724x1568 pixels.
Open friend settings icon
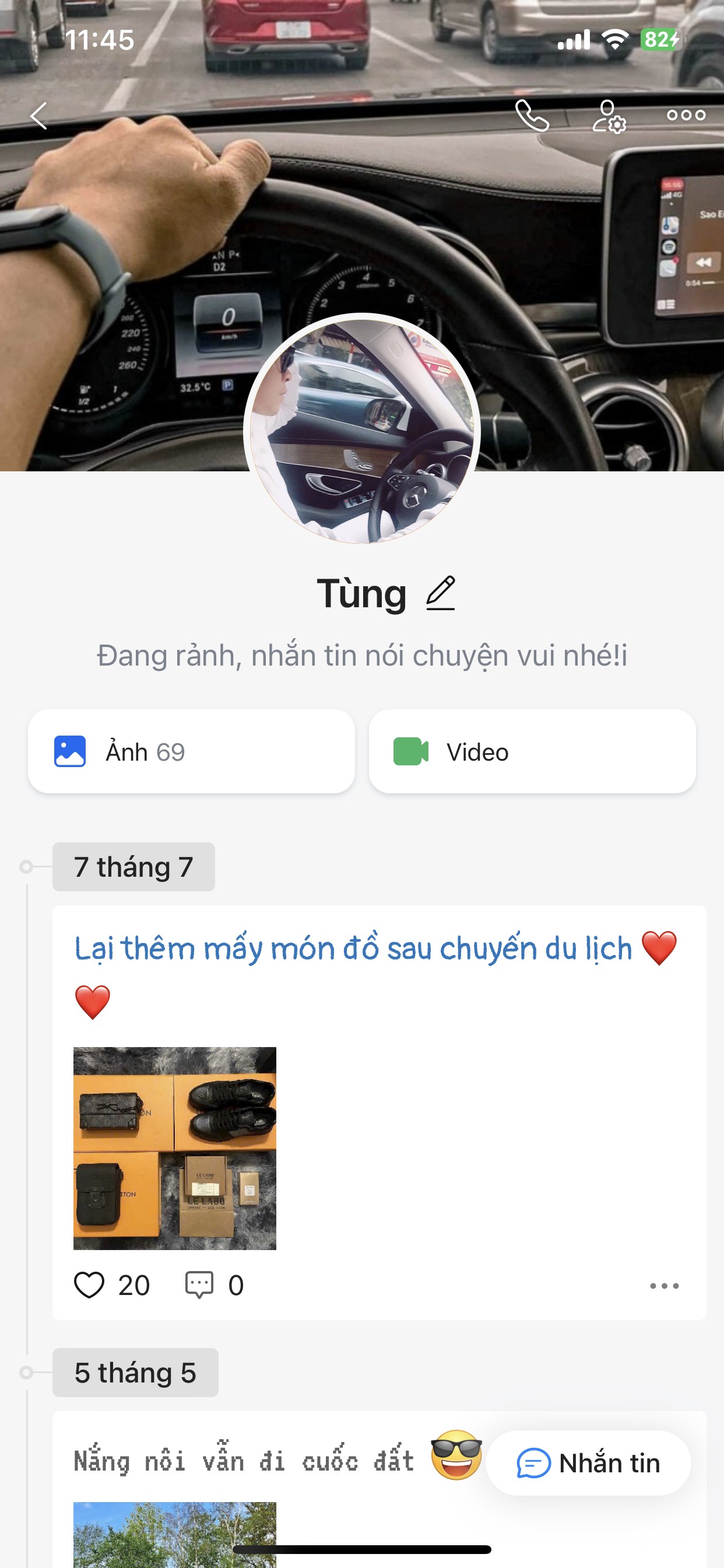[x=609, y=116]
